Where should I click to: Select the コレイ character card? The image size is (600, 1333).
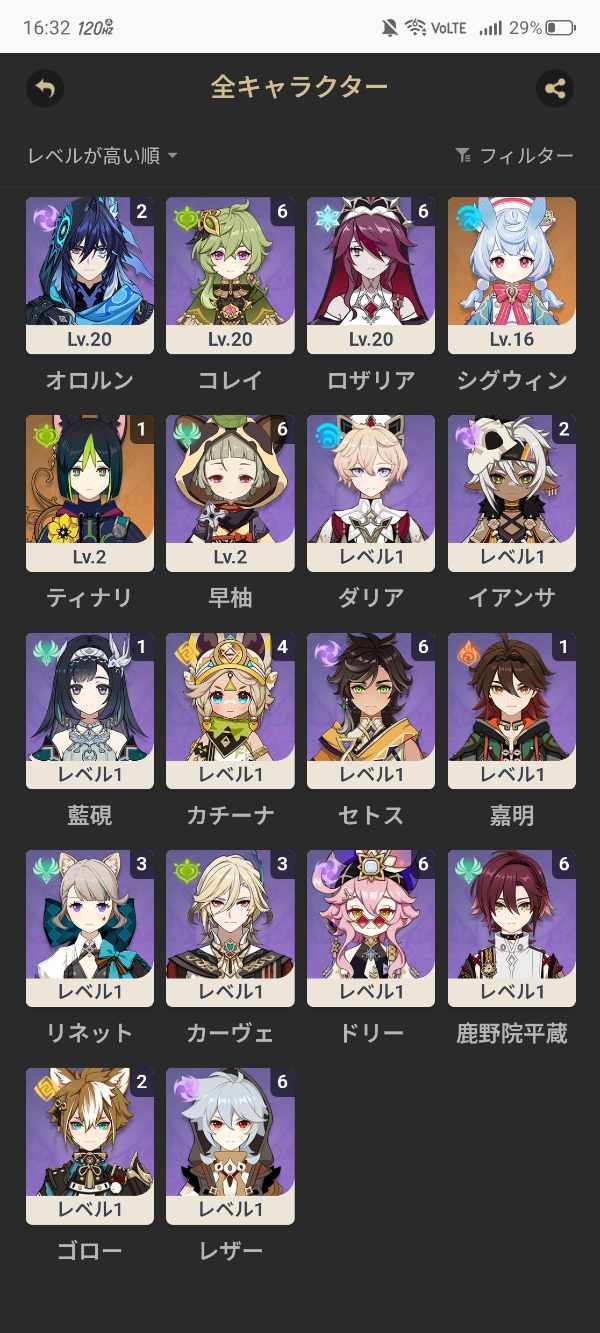coord(230,275)
